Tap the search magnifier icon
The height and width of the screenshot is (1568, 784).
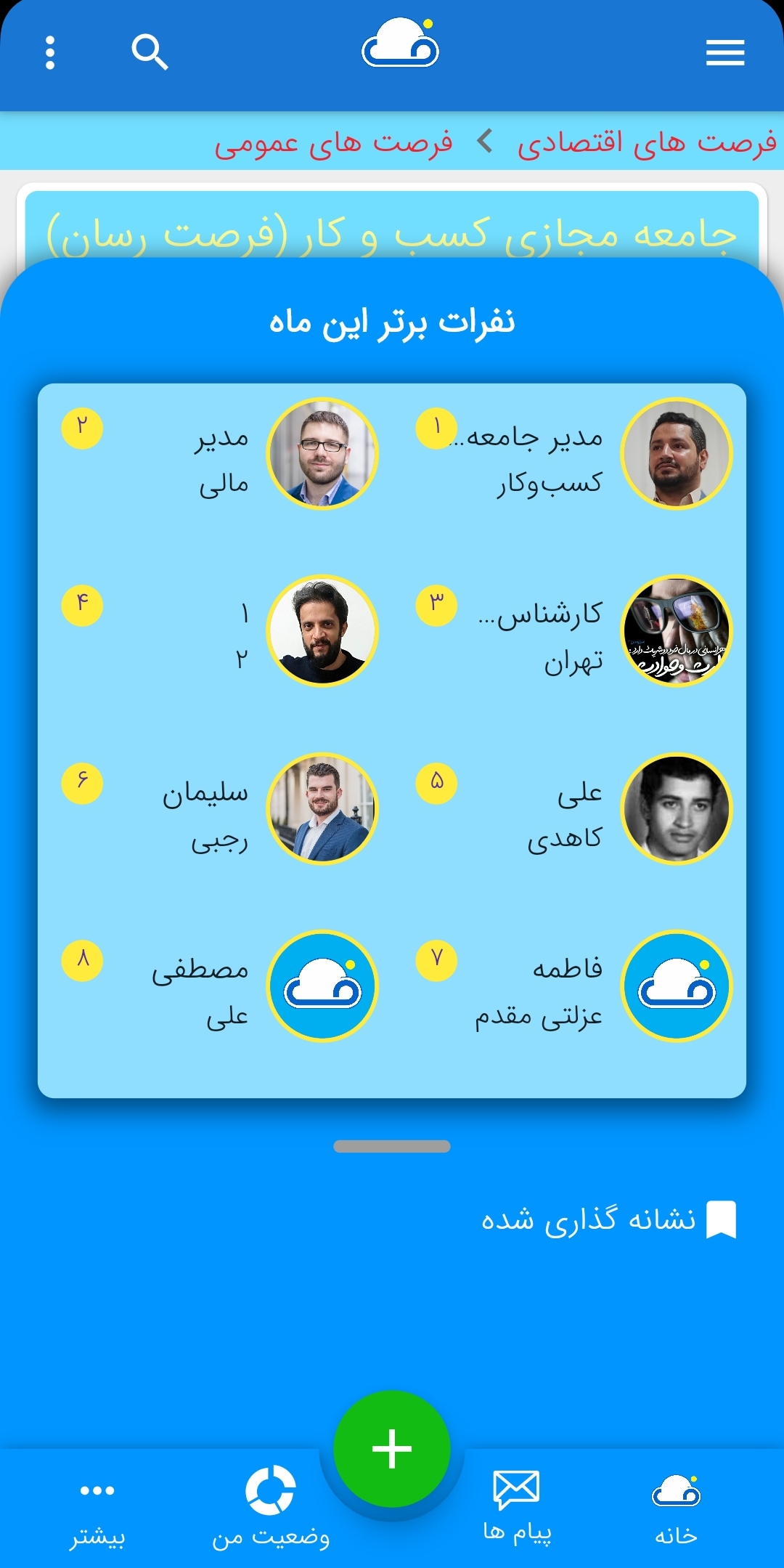150,52
